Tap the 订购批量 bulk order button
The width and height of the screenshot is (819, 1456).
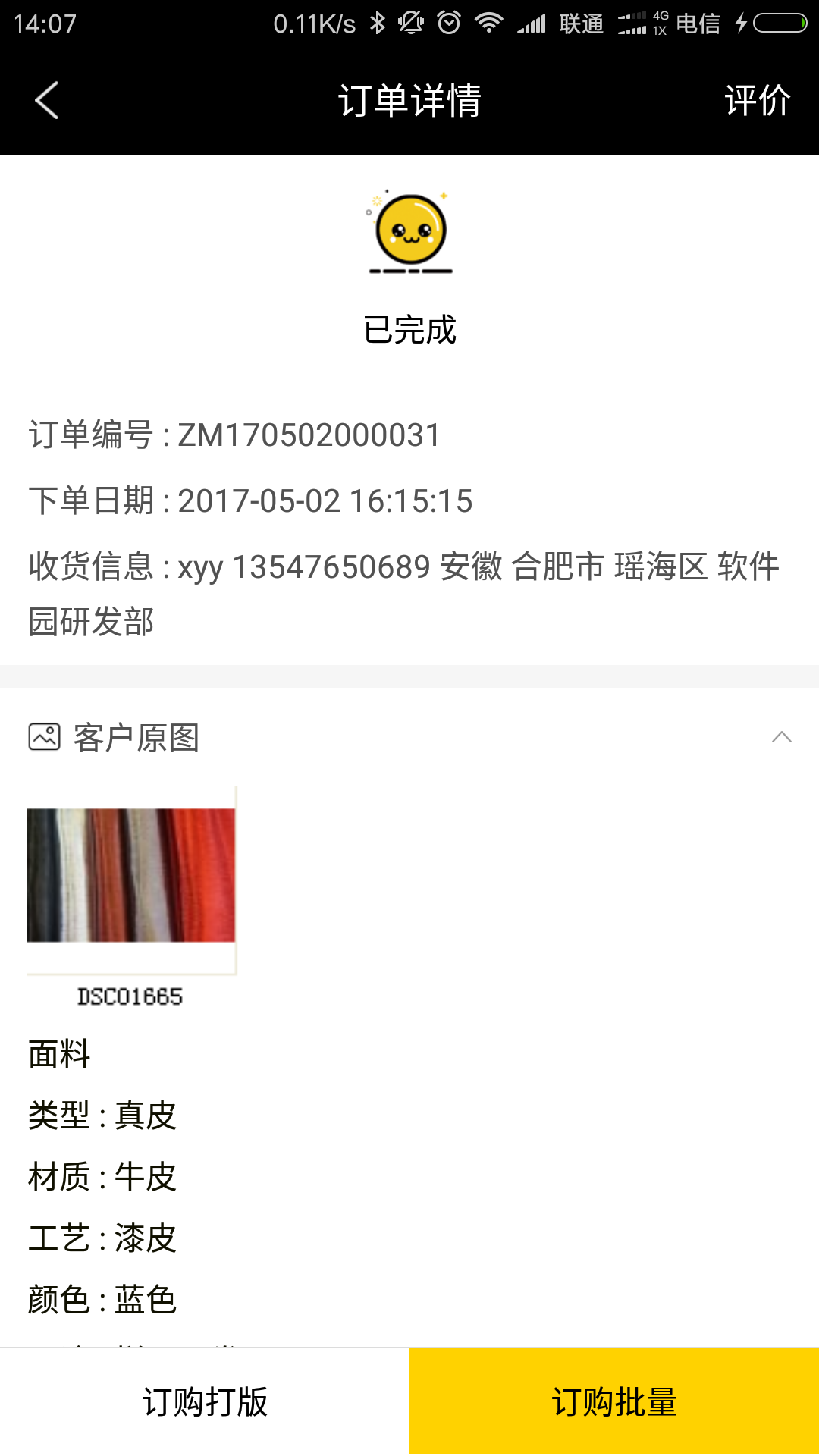pos(614,1401)
